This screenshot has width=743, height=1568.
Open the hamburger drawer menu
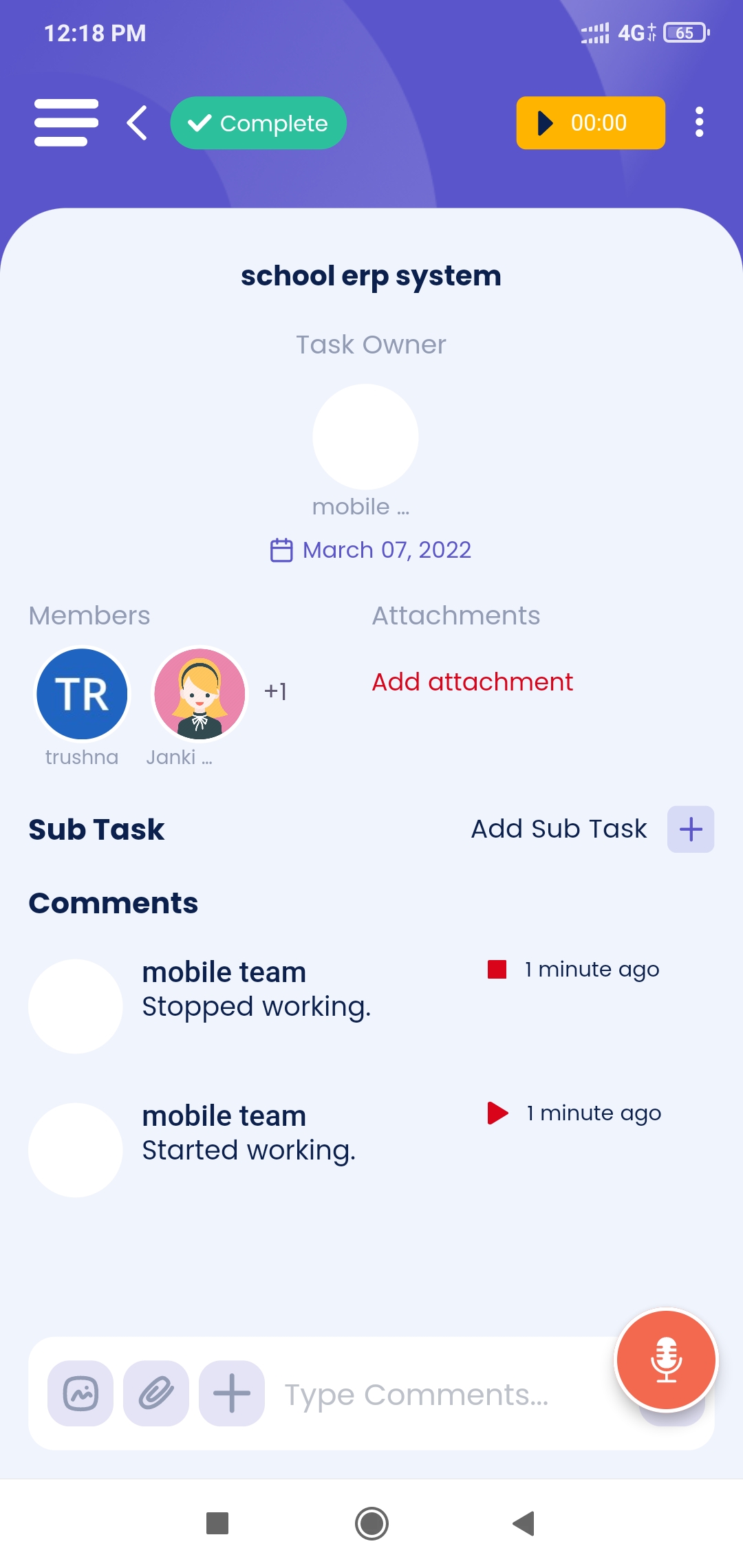click(x=66, y=123)
